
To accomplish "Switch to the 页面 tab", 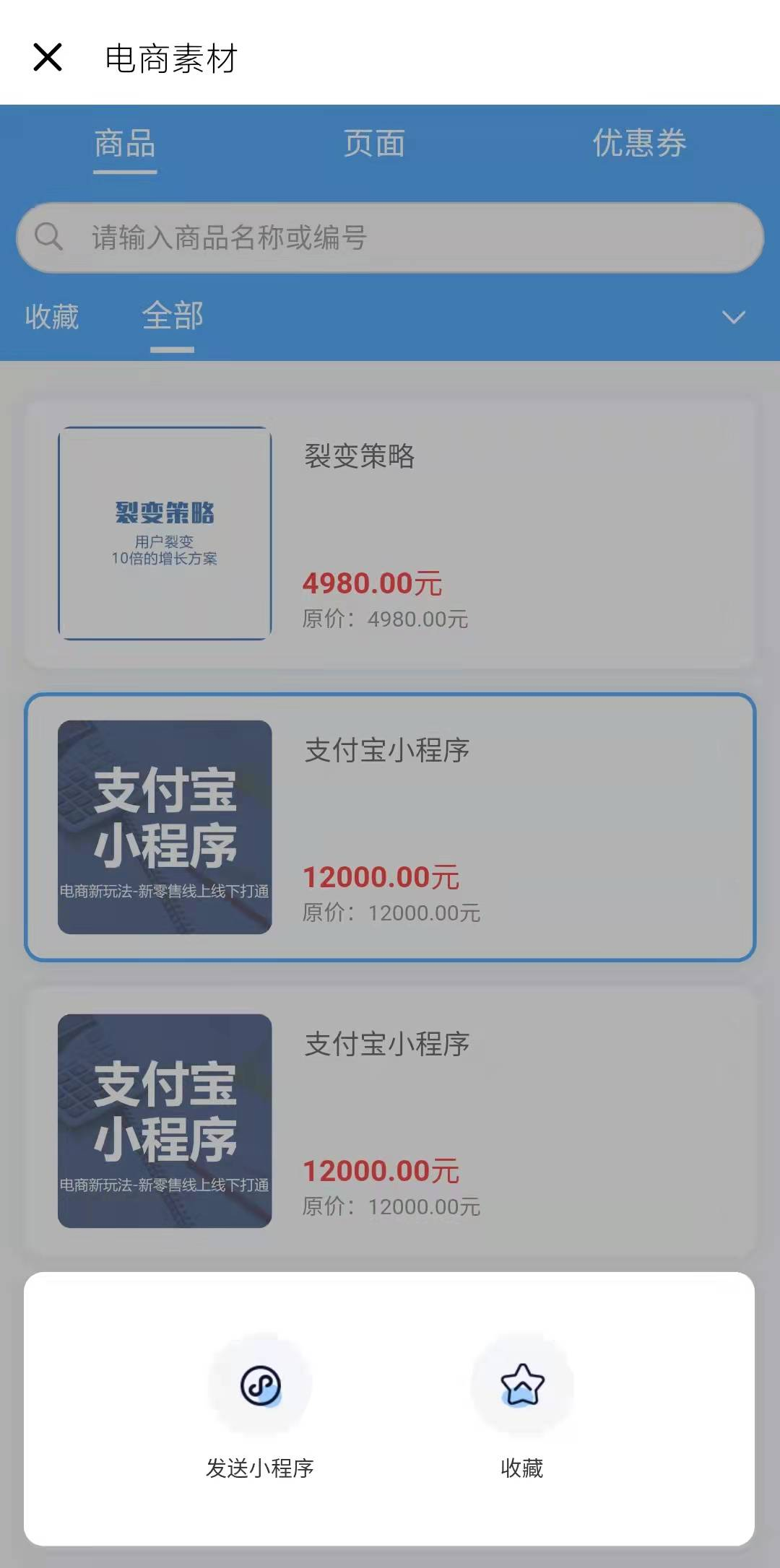I will click(x=373, y=143).
